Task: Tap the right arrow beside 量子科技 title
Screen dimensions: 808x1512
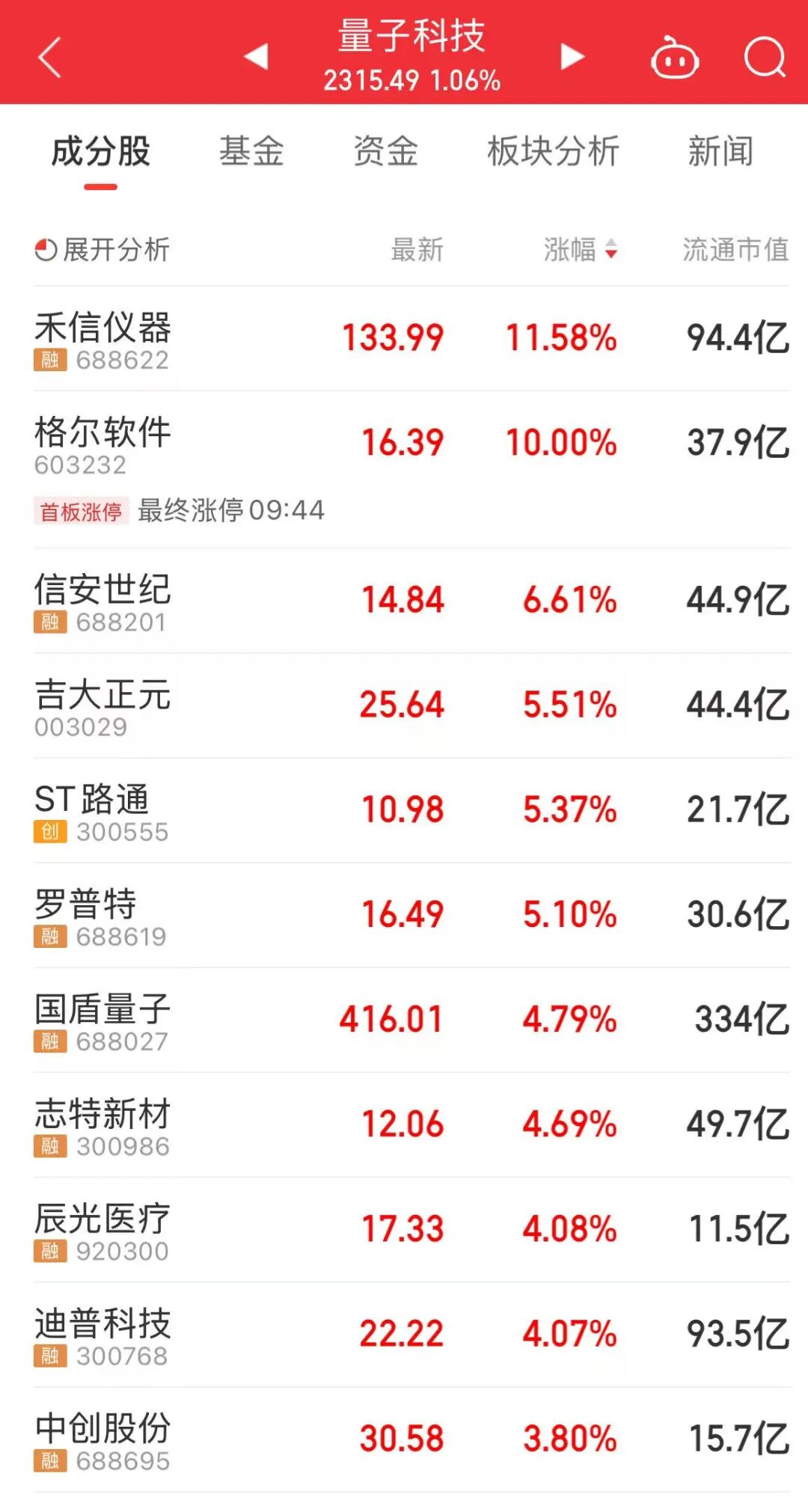Action: coord(572,58)
